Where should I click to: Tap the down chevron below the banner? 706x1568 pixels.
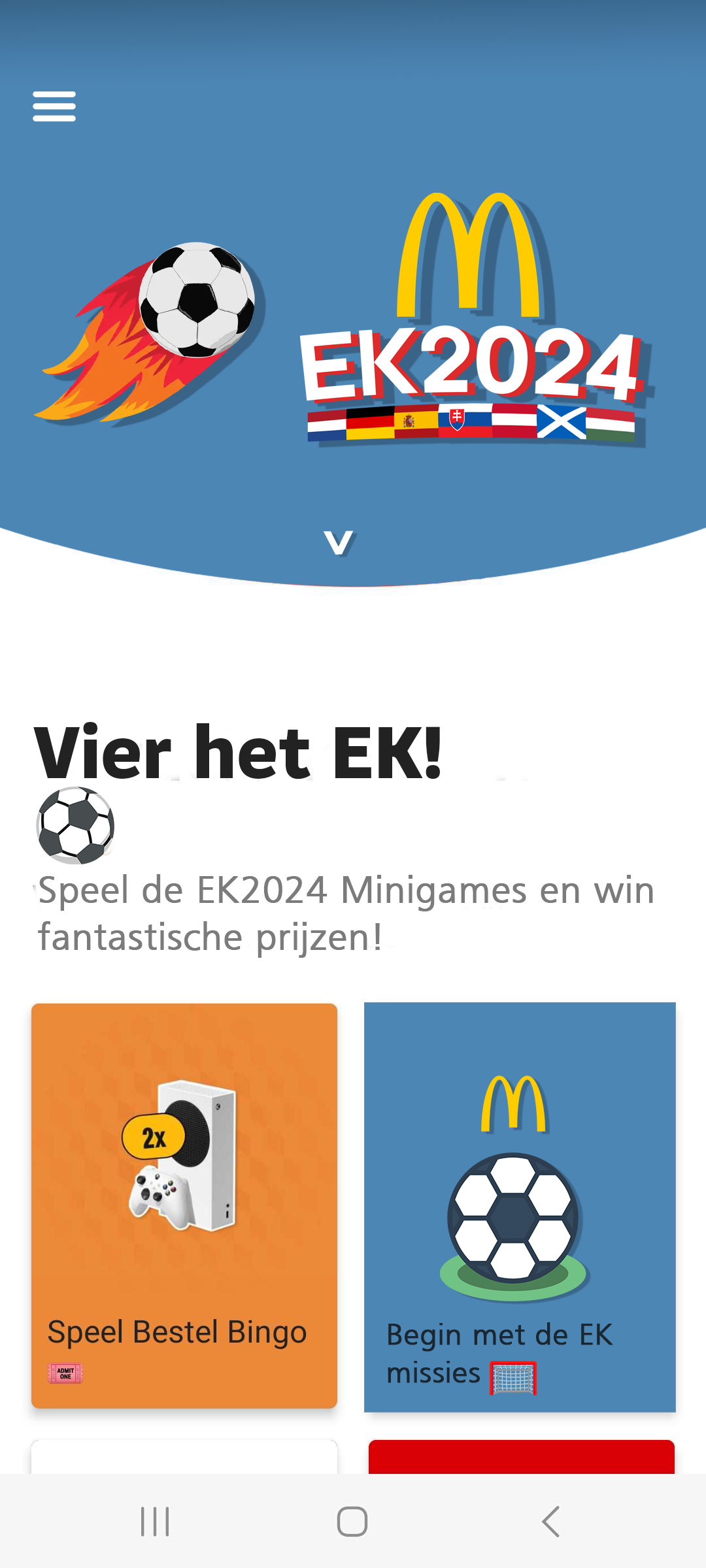coord(339,542)
